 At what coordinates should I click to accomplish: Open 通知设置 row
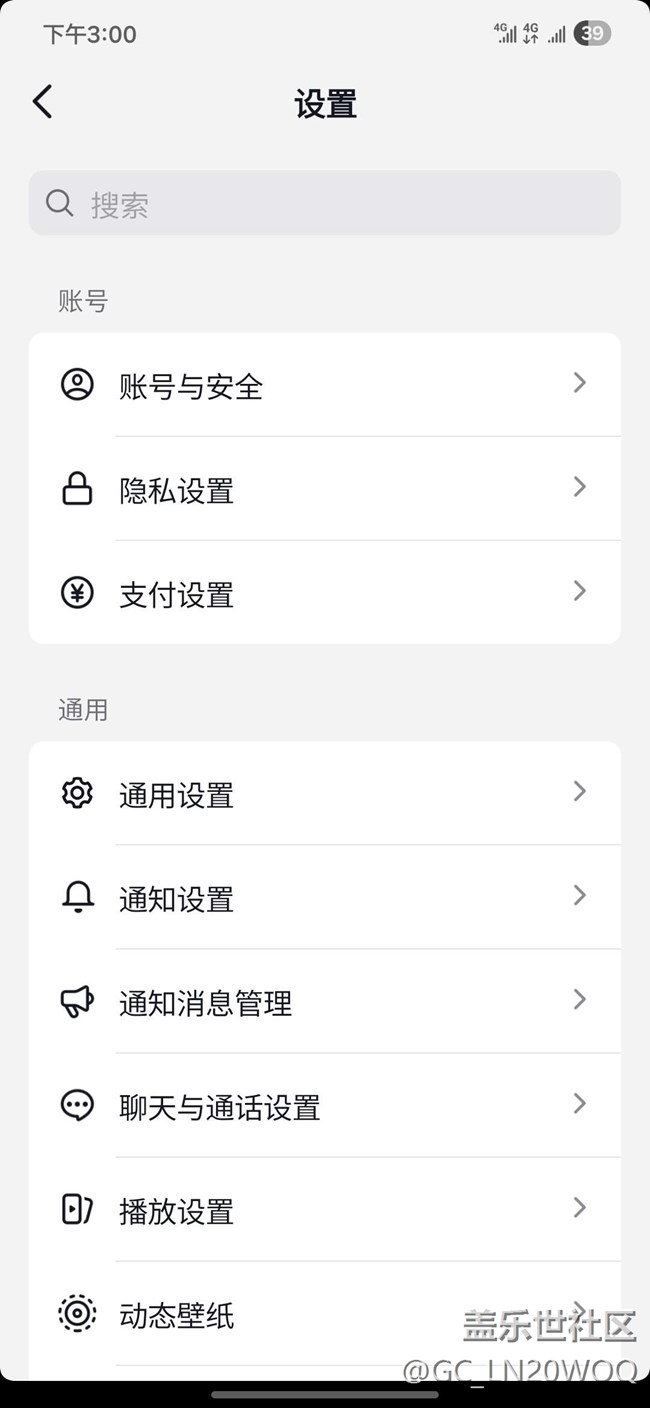tap(324, 898)
